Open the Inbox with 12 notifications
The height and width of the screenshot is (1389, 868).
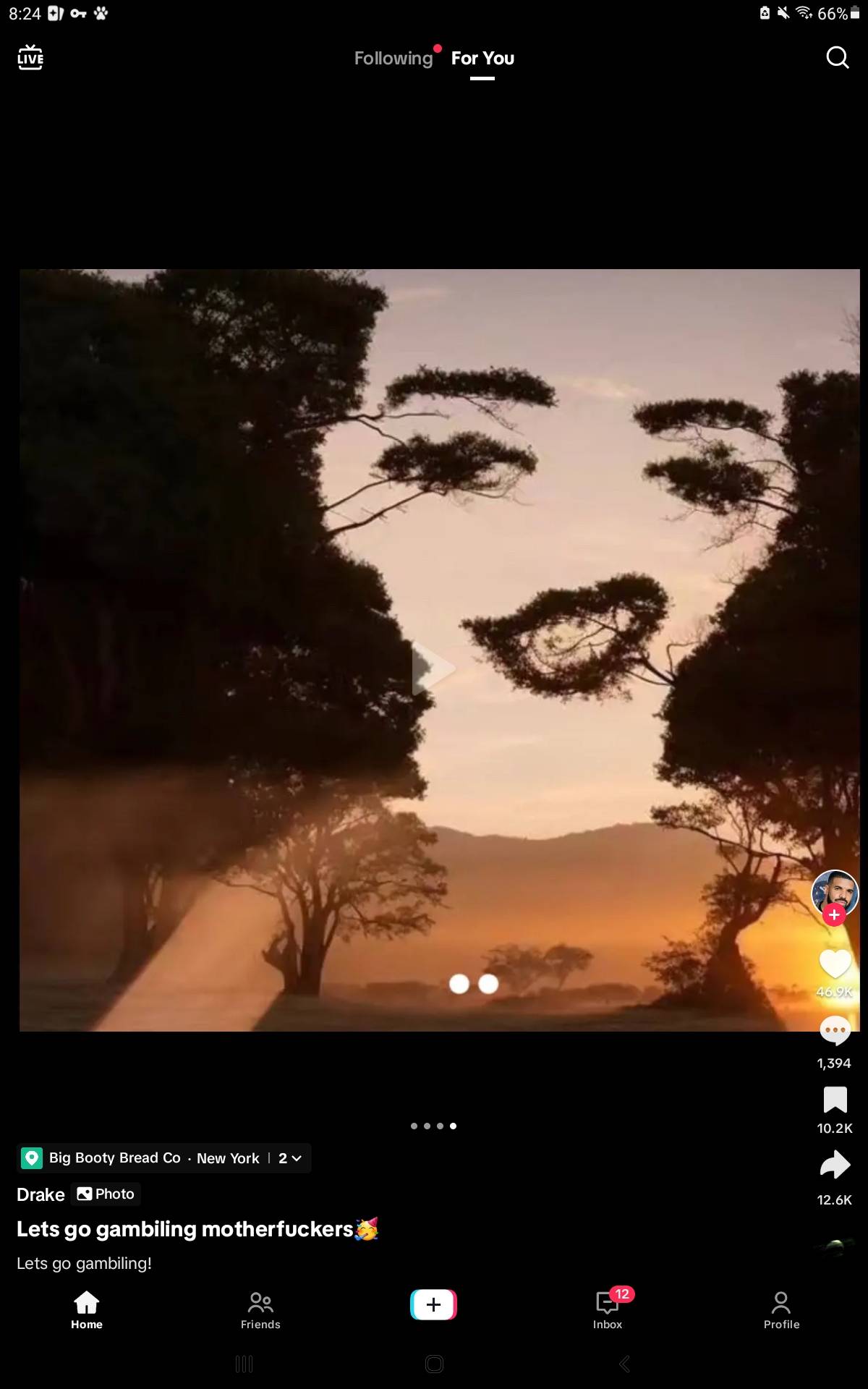click(608, 1310)
